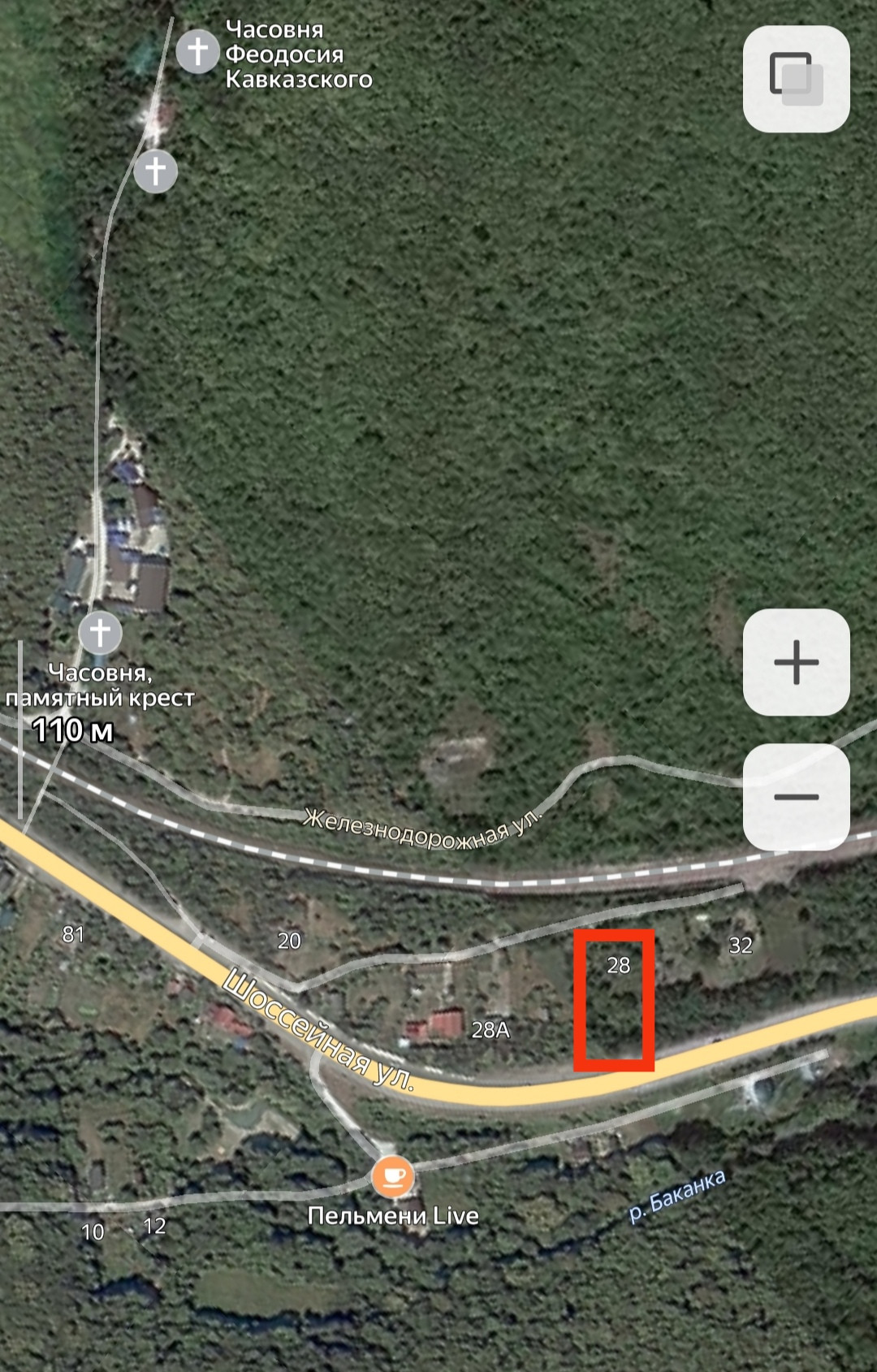The width and height of the screenshot is (877, 1372).
Task: Zoom out with the minus button
Action: tap(796, 797)
